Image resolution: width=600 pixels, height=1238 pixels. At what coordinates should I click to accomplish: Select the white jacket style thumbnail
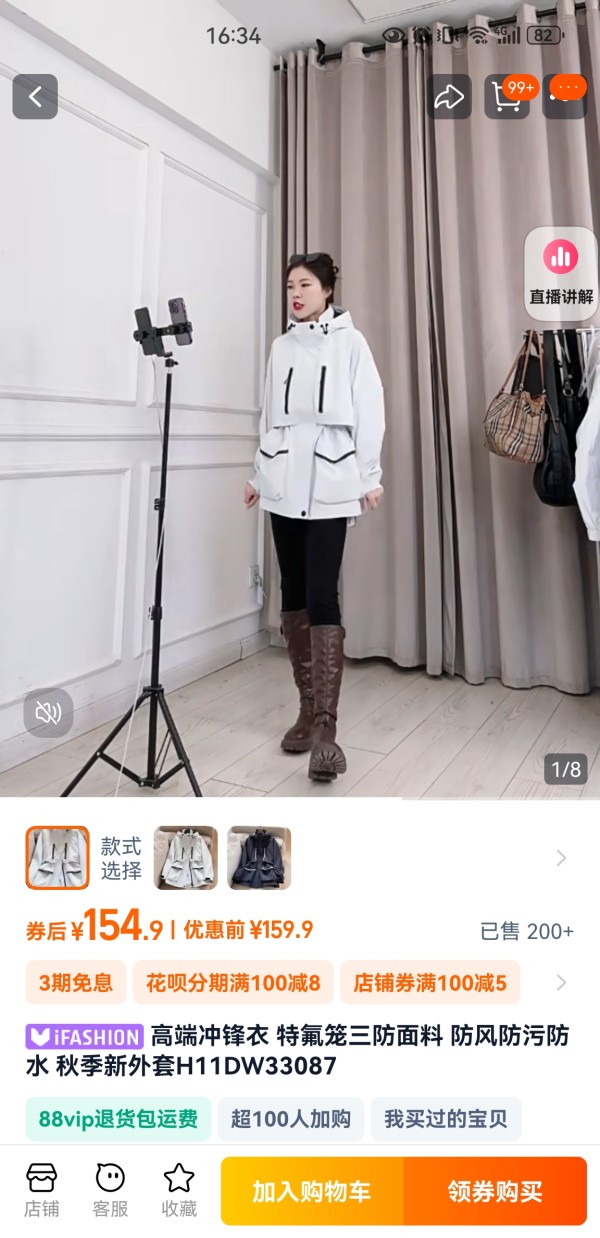pos(57,858)
